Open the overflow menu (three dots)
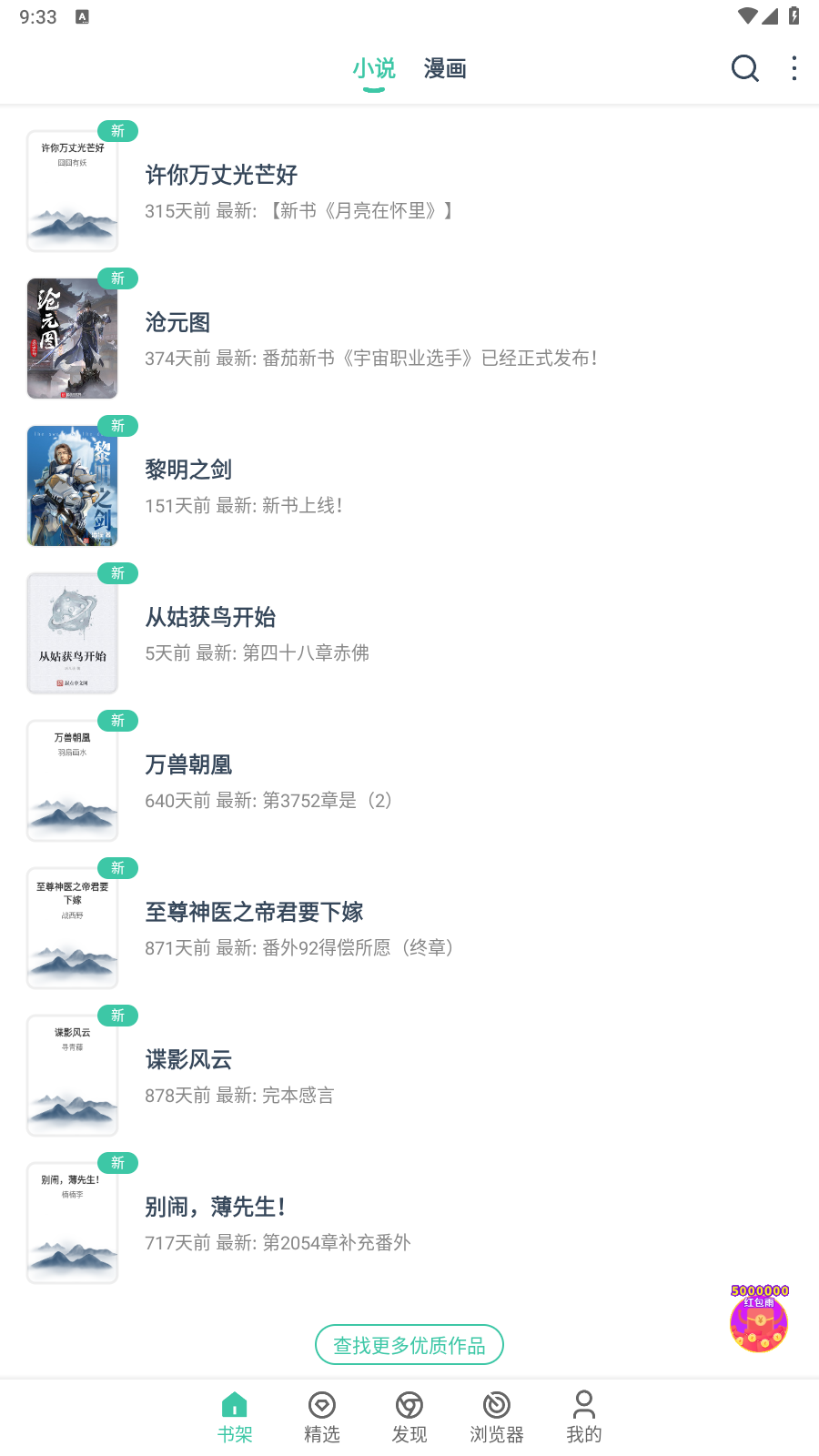Screen dimensions: 819x1456 pos(794,68)
